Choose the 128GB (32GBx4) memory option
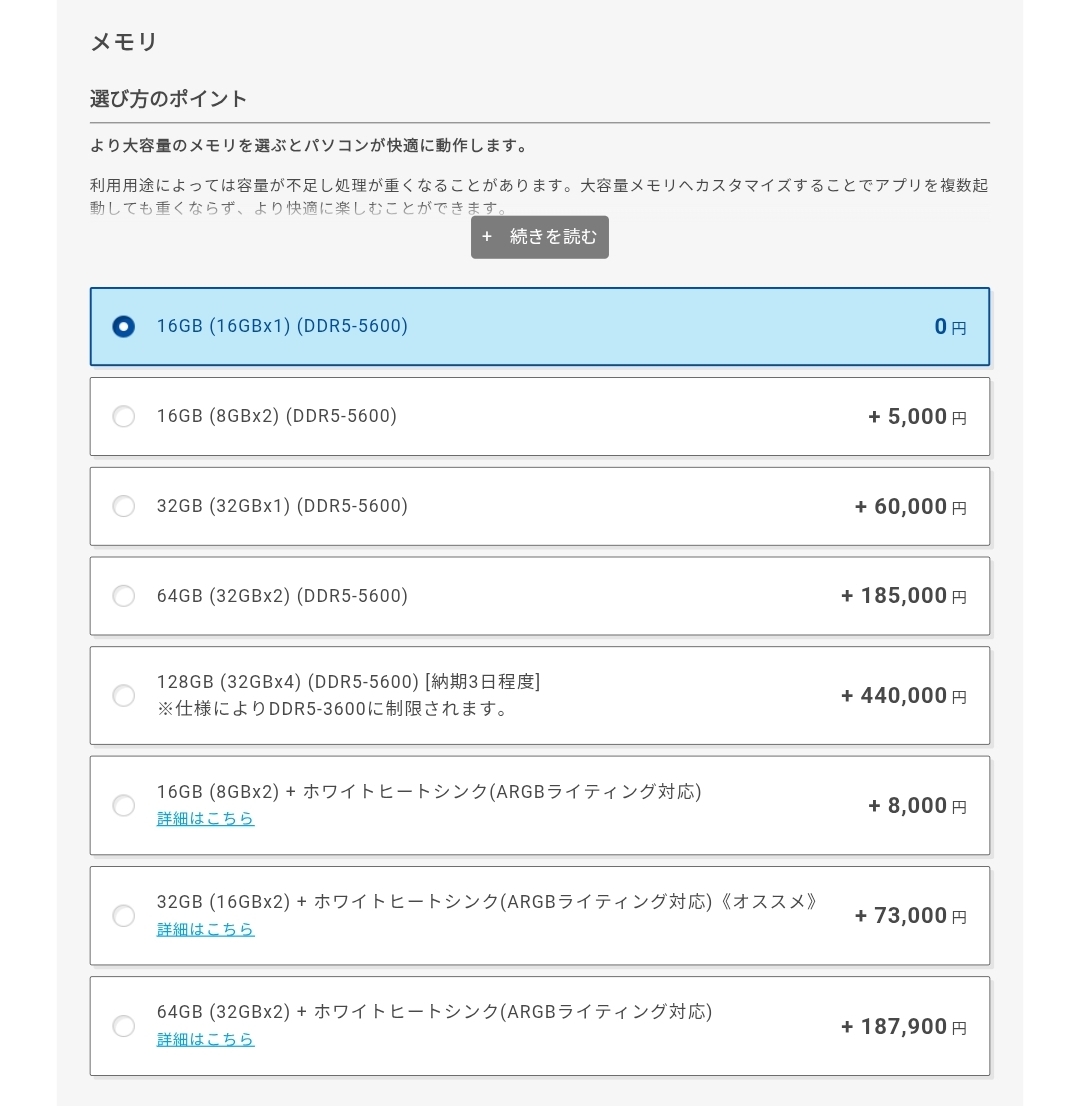Screen dimensions: 1079x1106 click(540, 695)
